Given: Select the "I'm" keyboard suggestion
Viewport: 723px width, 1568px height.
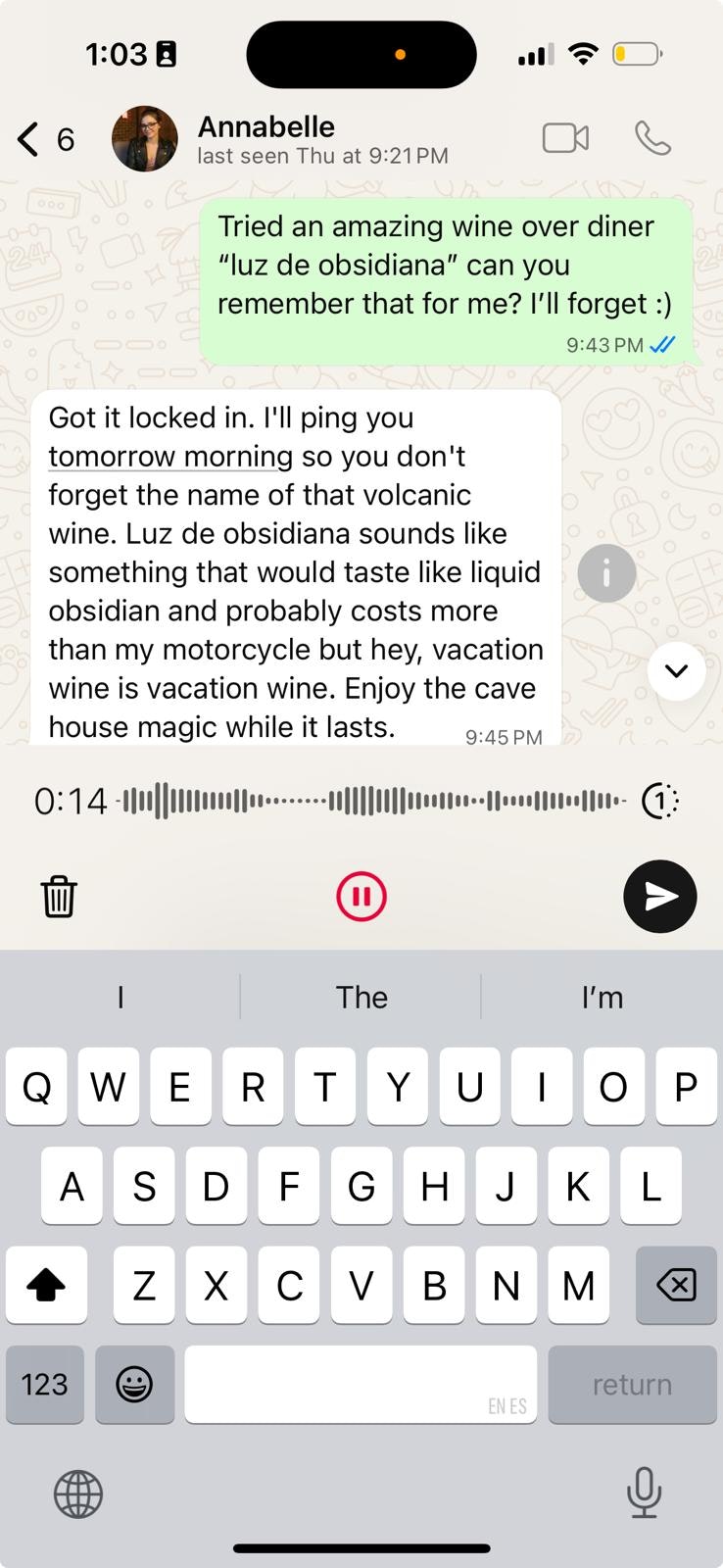Looking at the screenshot, I should (x=602, y=997).
